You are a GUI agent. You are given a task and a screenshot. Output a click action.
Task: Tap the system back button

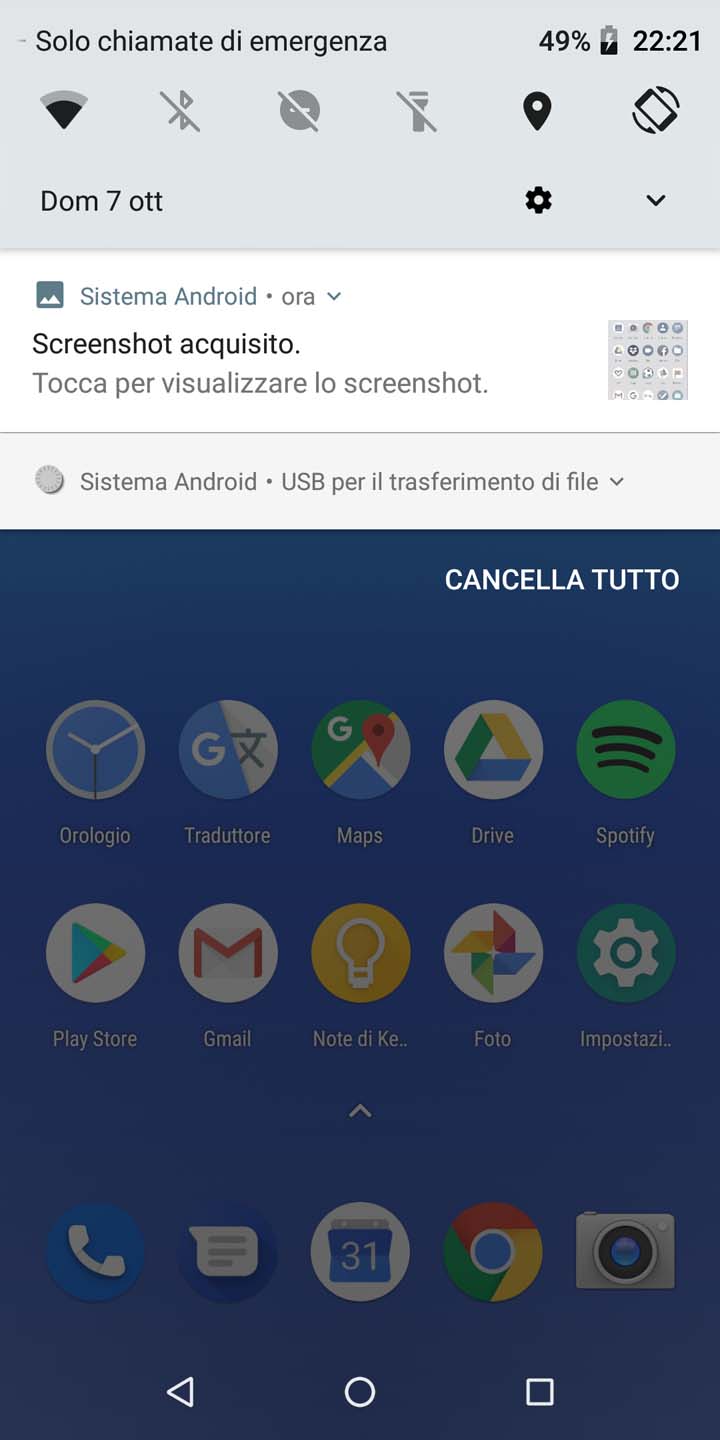click(x=180, y=1391)
